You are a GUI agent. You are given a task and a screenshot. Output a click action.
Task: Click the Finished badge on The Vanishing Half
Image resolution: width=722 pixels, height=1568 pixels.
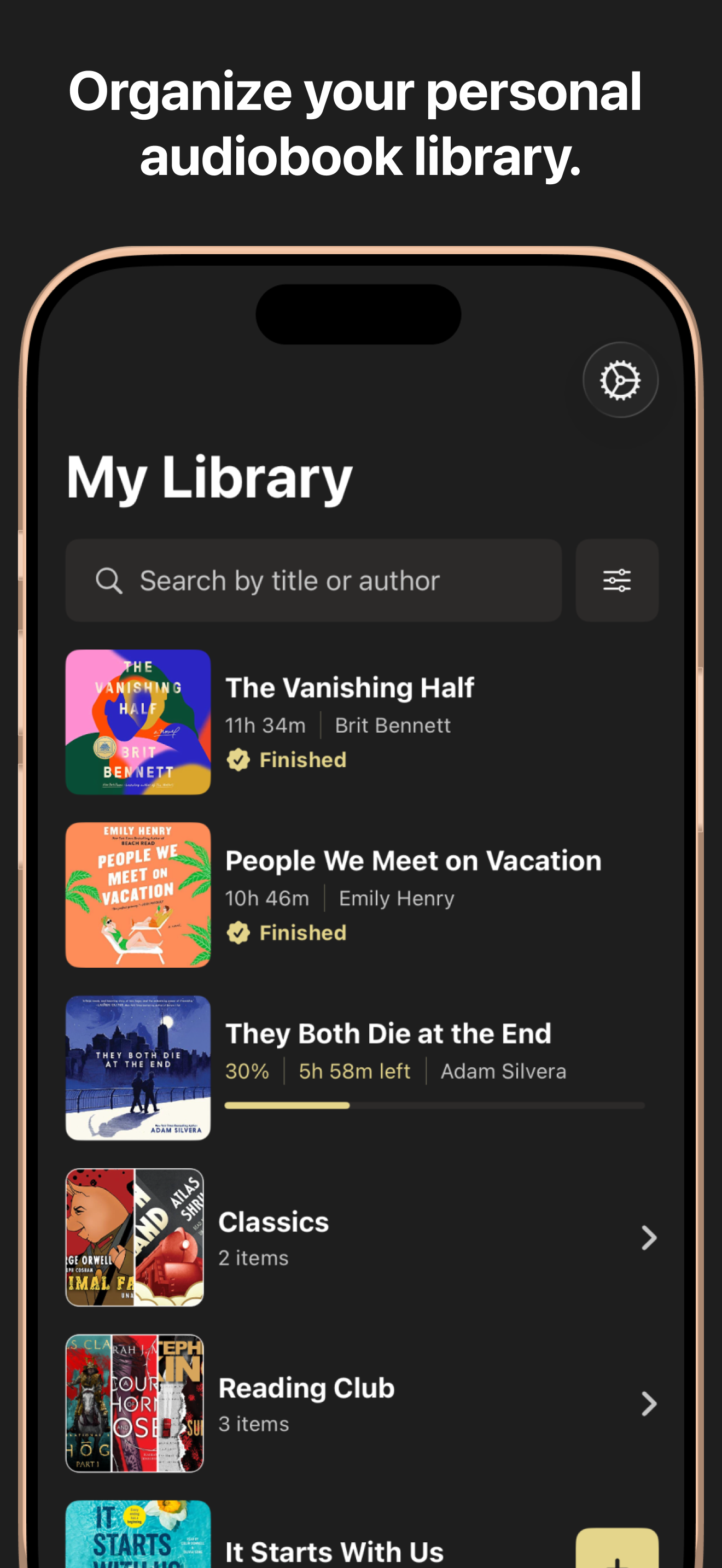[286, 759]
